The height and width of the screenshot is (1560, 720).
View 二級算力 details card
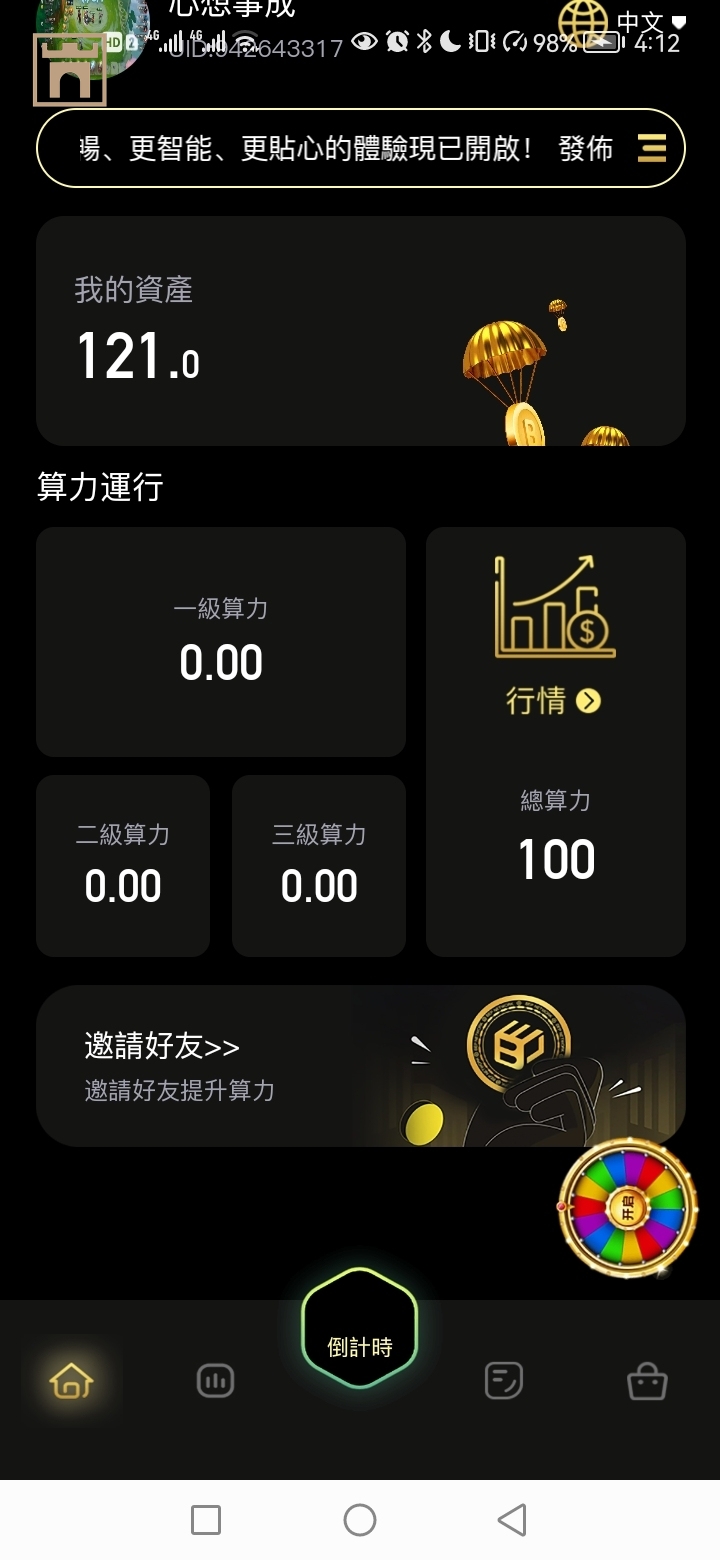(x=123, y=866)
